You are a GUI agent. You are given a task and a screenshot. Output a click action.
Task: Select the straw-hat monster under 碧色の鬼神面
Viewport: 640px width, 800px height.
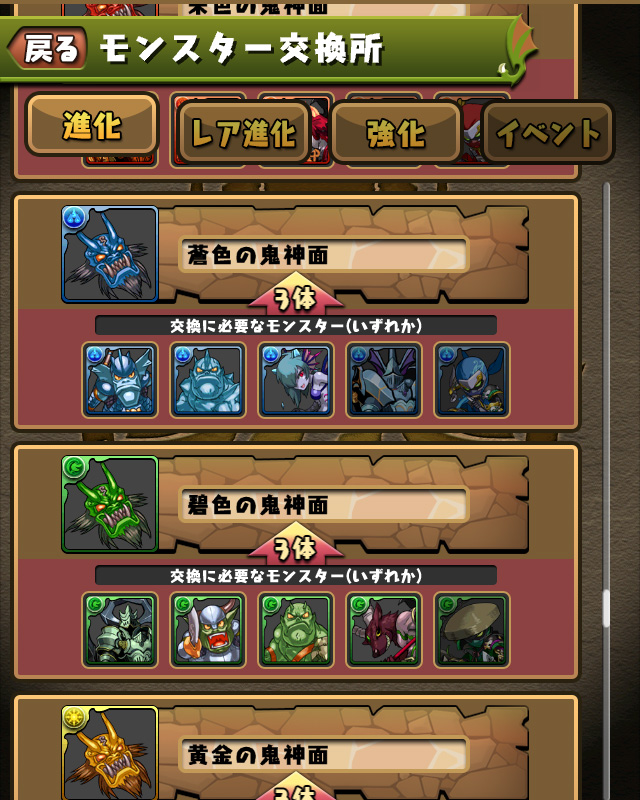click(x=472, y=630)
